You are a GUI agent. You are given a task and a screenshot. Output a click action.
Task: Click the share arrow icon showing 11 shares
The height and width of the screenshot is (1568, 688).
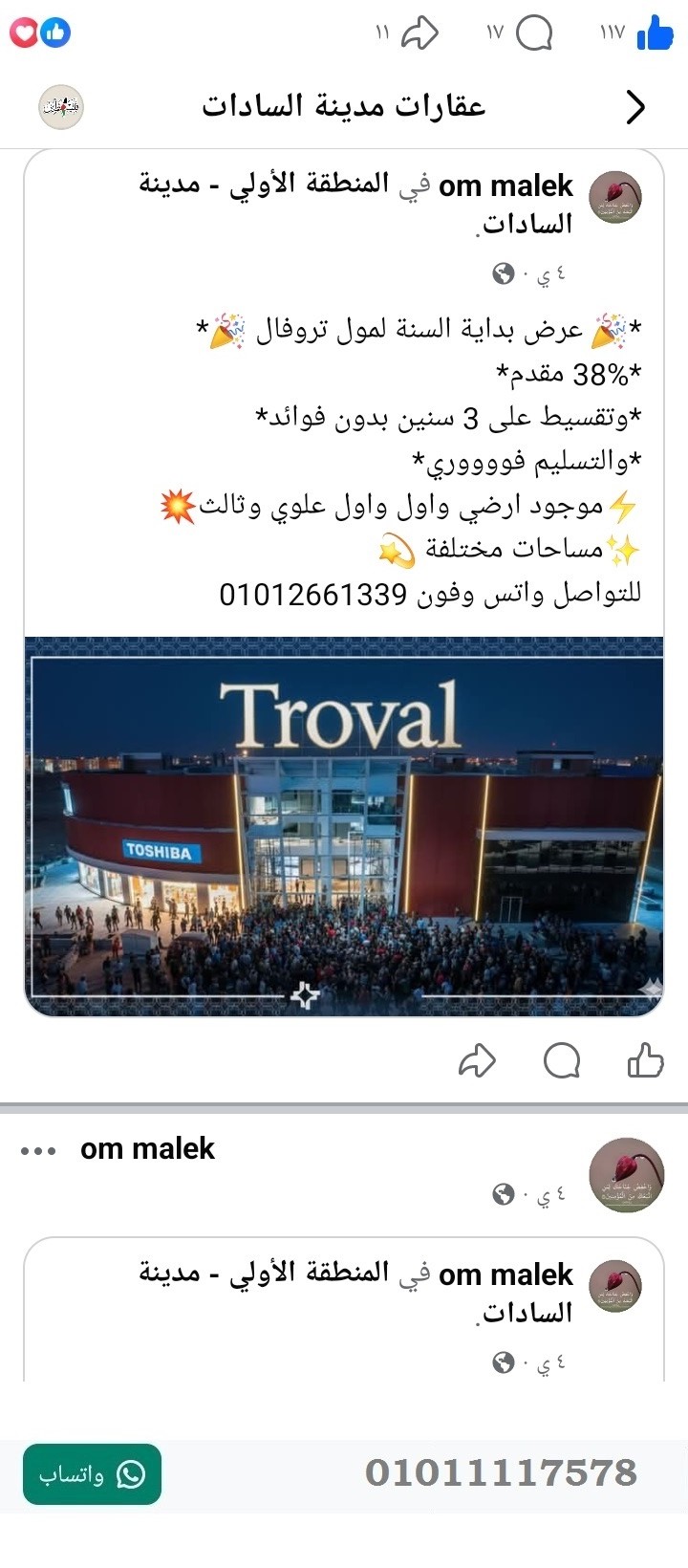coord(419,32)
